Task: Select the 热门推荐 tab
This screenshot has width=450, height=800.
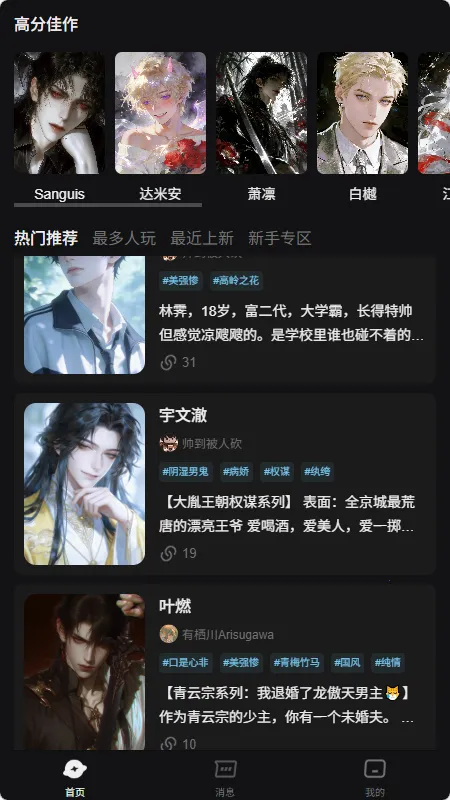Action: 46,238
